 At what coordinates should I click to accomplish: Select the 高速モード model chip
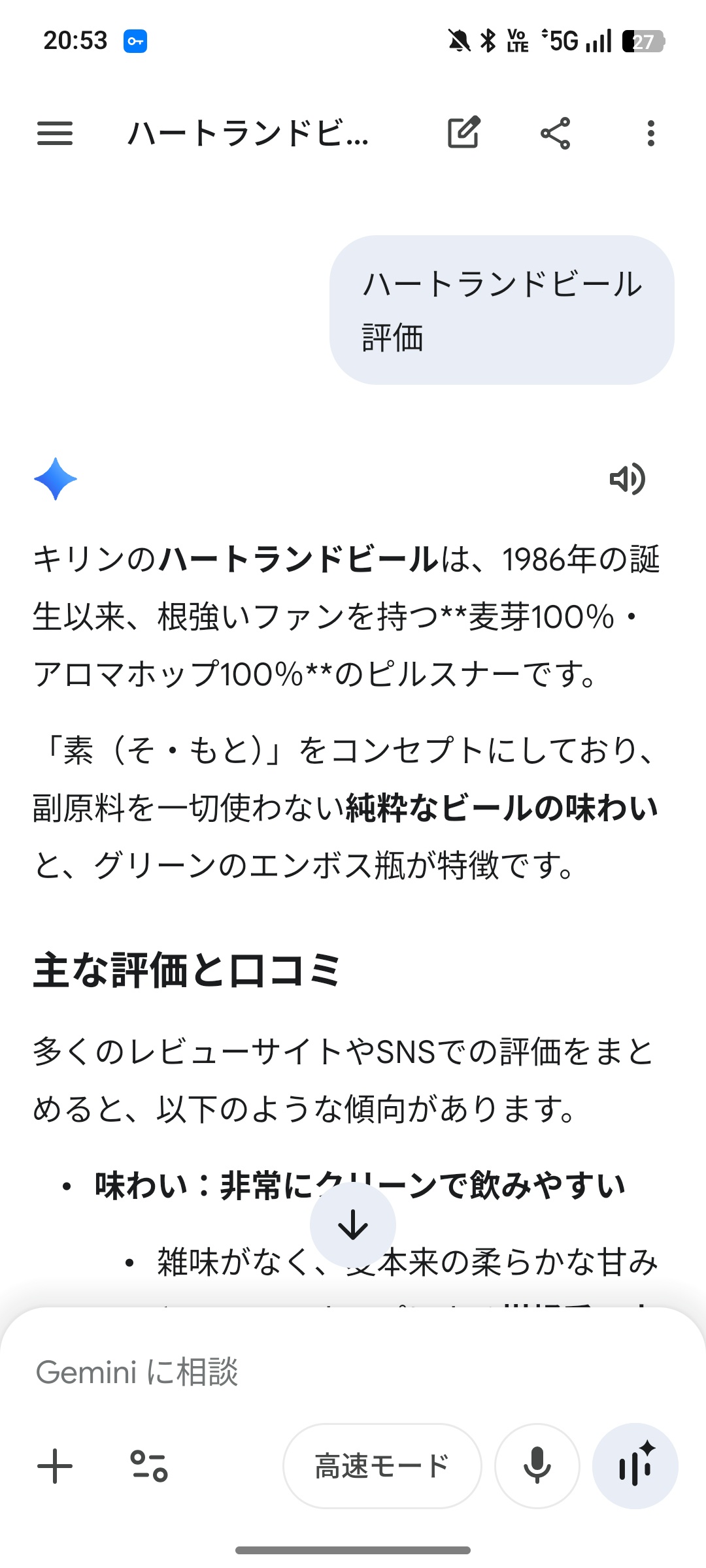point(382,1466)
